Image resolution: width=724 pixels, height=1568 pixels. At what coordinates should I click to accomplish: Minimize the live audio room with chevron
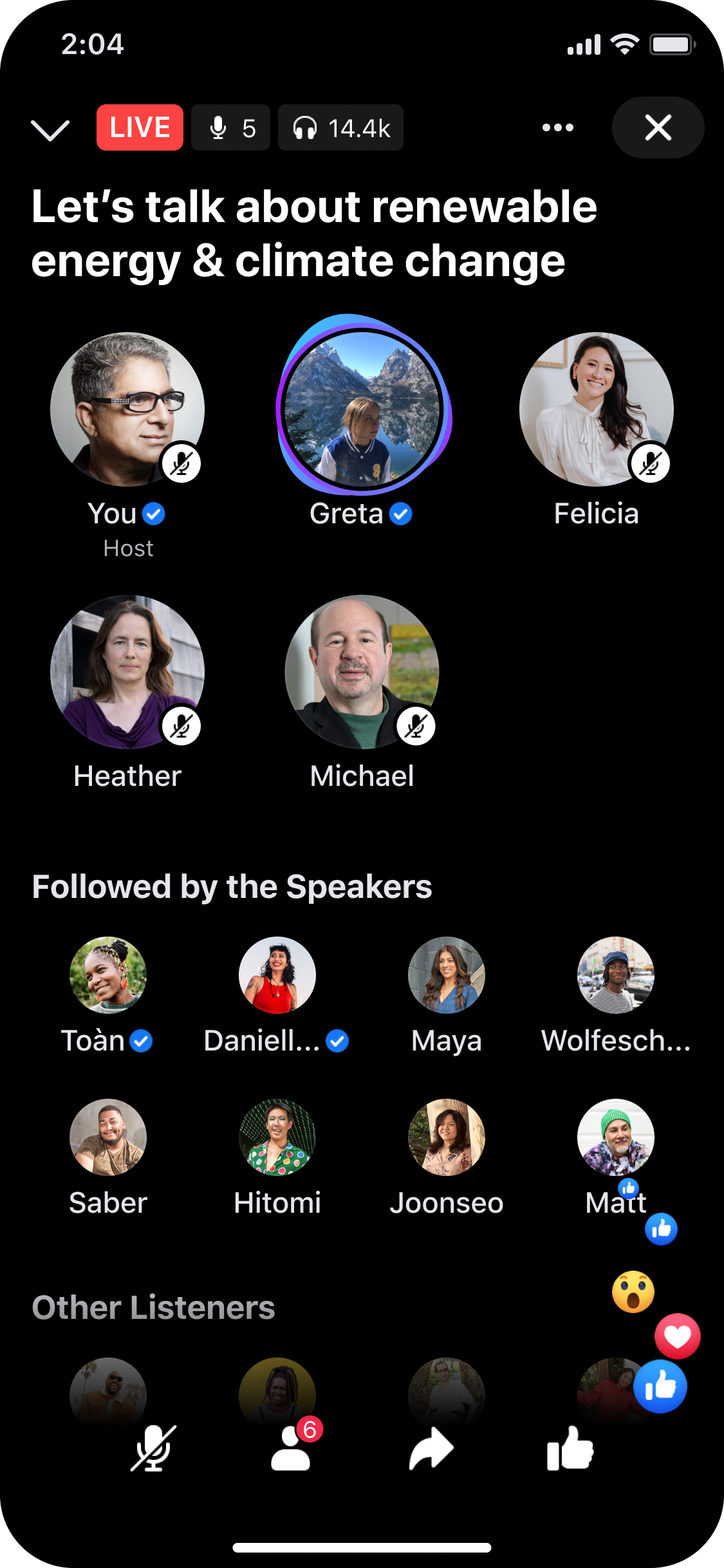pos(50,129)
